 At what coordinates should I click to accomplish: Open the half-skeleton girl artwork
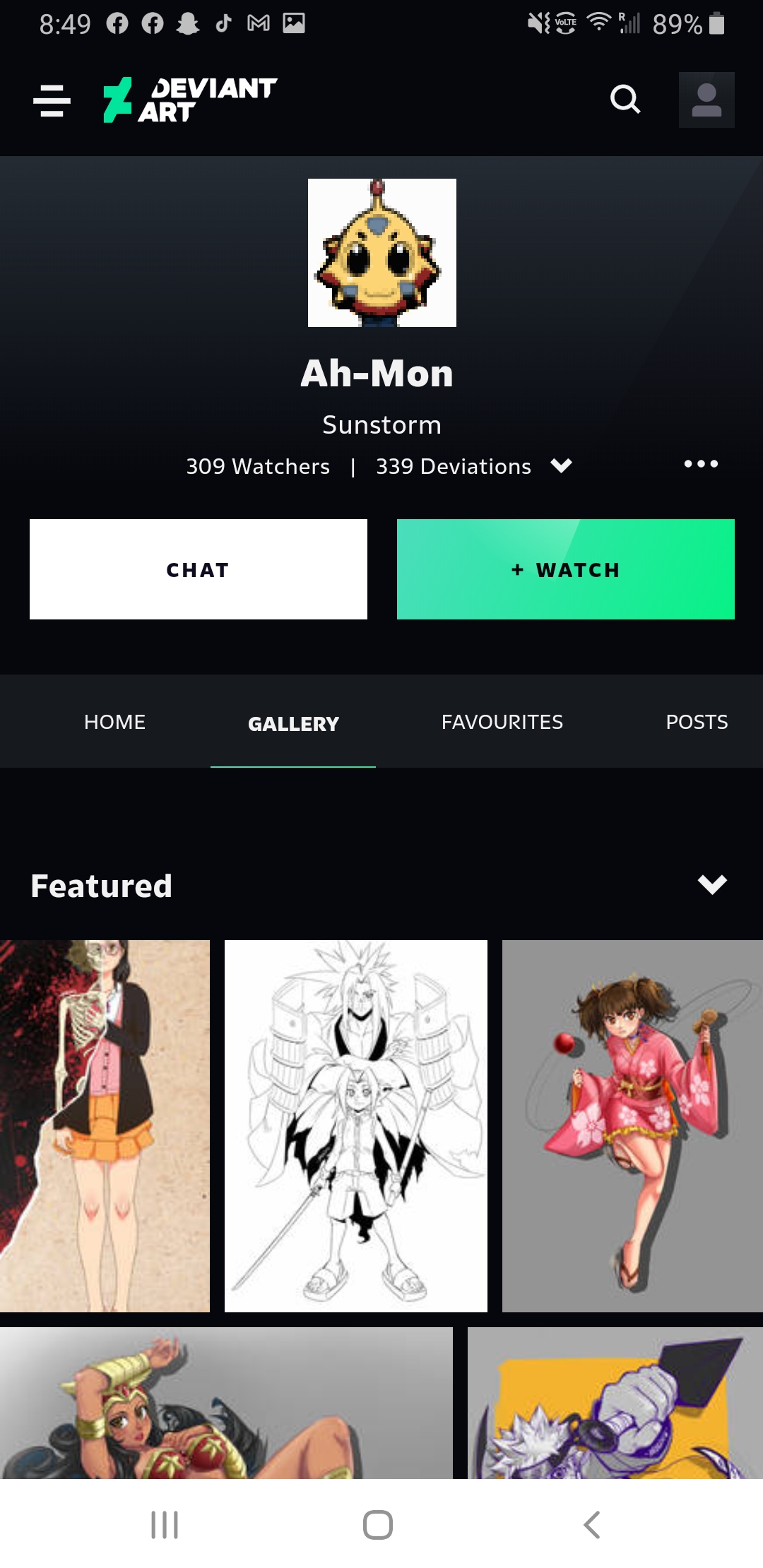[x=105, y=1126]
